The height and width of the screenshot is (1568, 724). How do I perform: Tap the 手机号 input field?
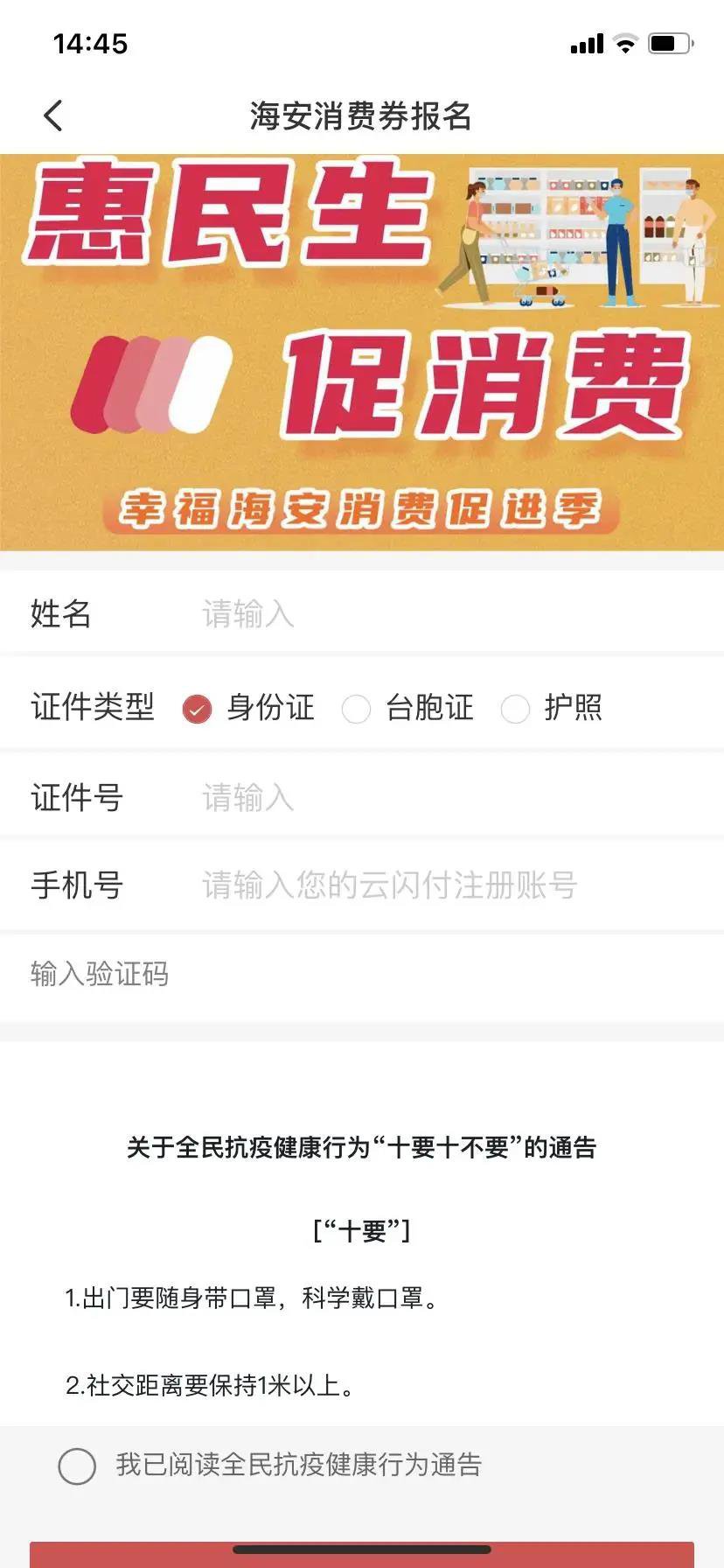pos(437,885)
